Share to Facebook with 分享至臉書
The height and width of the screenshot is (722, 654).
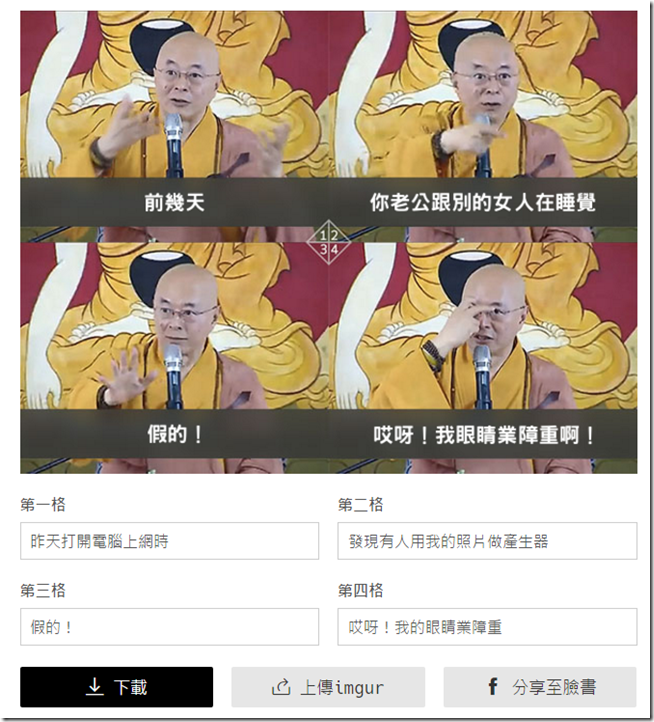pyautogui.click(x=540, y=687)
